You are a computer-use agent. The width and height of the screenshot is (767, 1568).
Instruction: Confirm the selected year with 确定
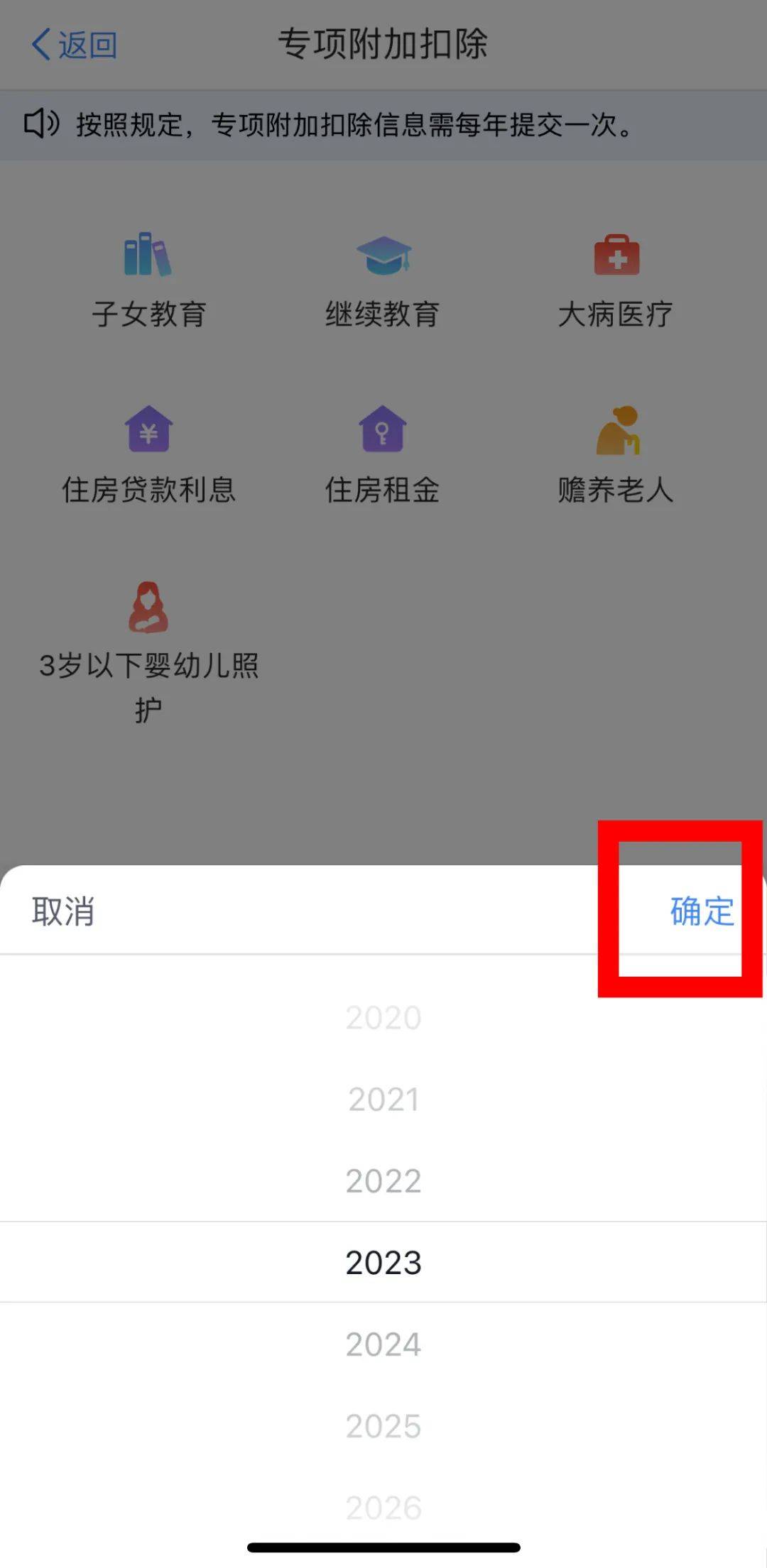(701, 911)
